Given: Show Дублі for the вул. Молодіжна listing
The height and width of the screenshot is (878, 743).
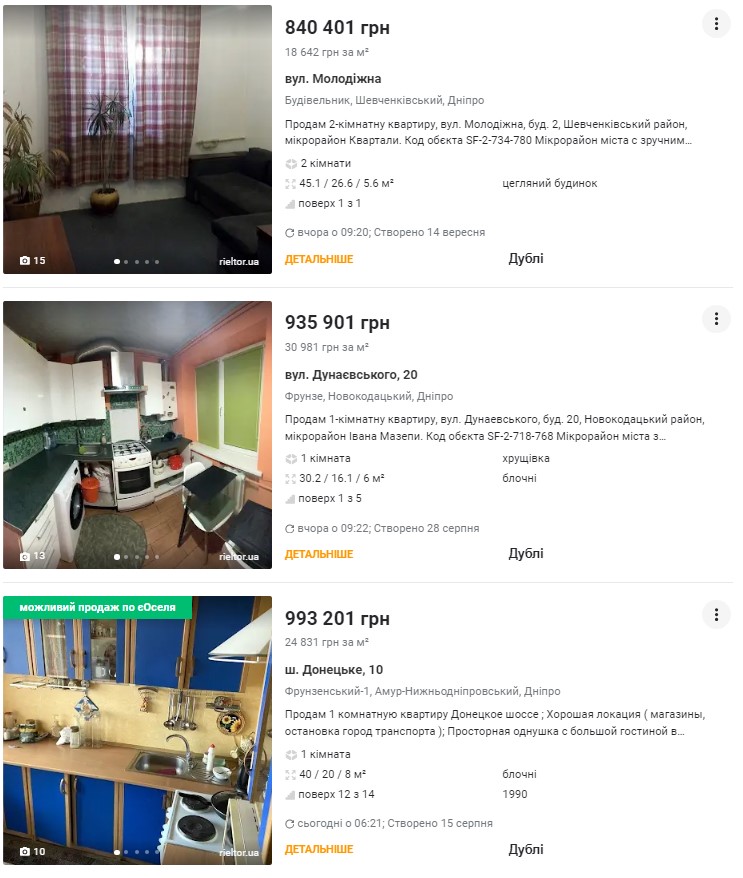Looking at the screenshot, I should pos(526,259).
